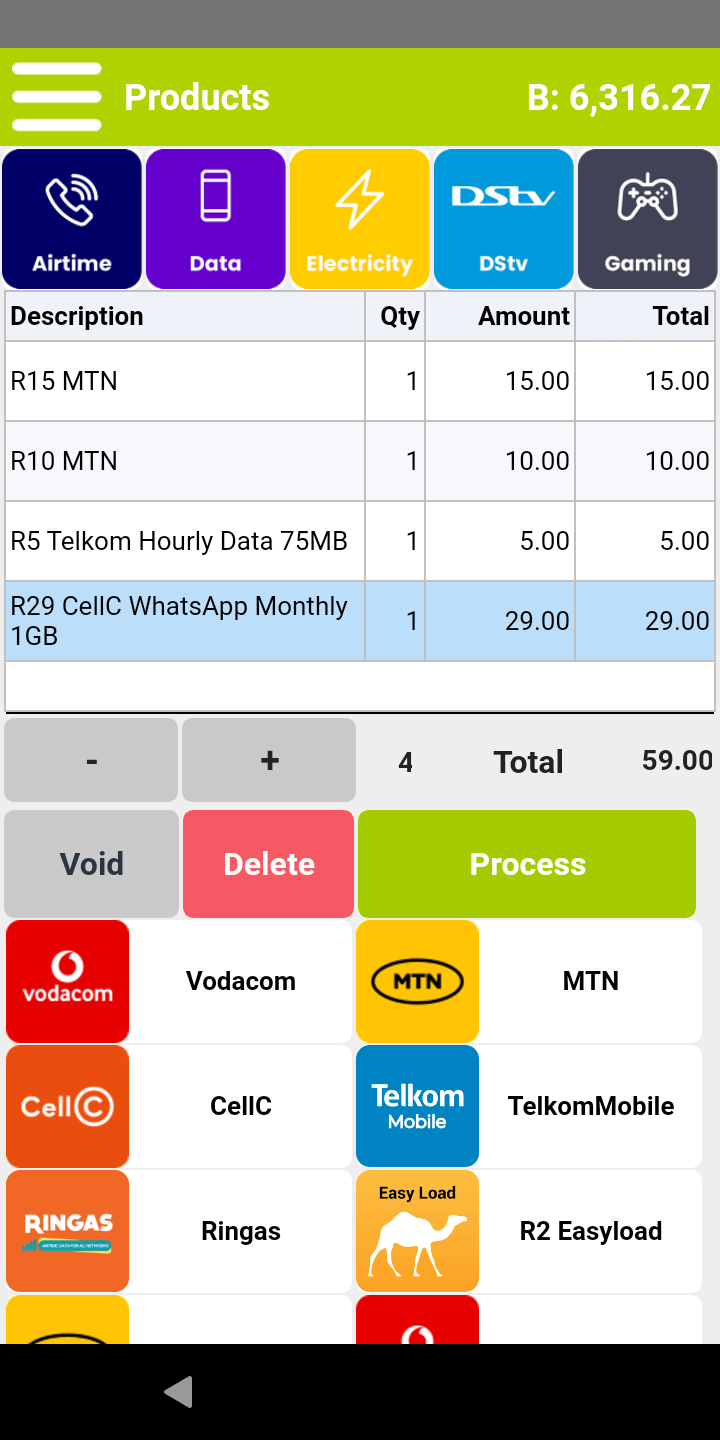This screenshot has height=1440, width=720.
Task: Choose the R2 Easyload provider
Action: pos(529,1231)
